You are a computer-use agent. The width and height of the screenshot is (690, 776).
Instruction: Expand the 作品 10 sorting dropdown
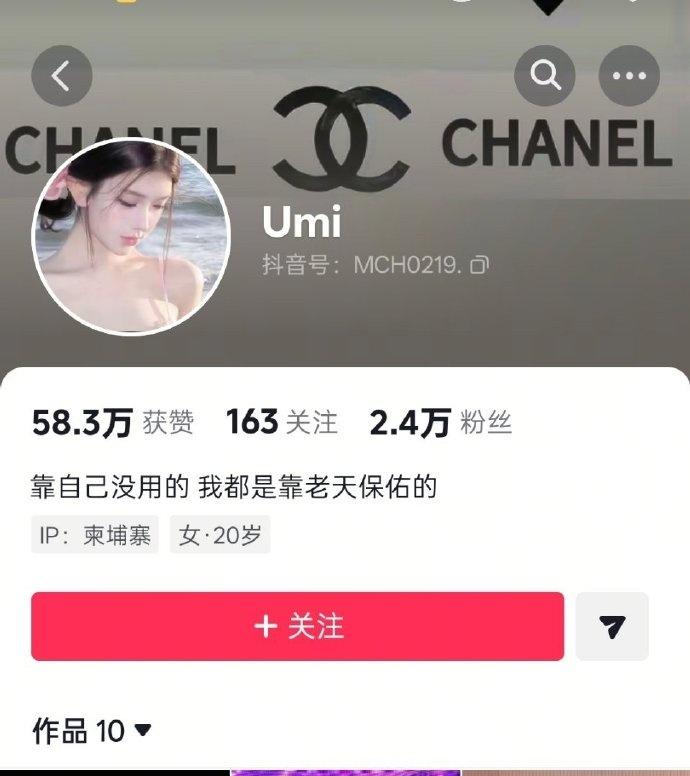(x=143, y=731)
